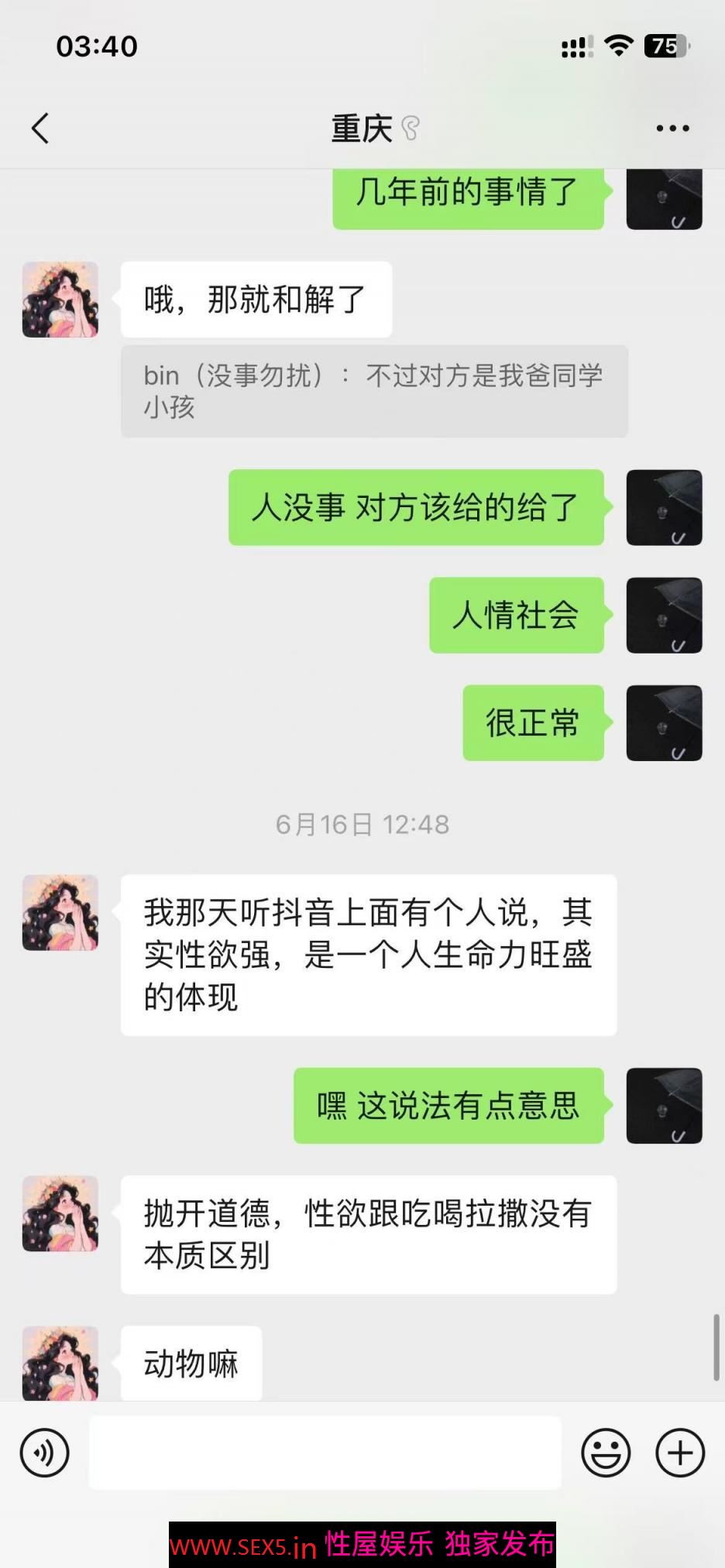
Task: Tap the message text field
Action: tap(325, 1453)
